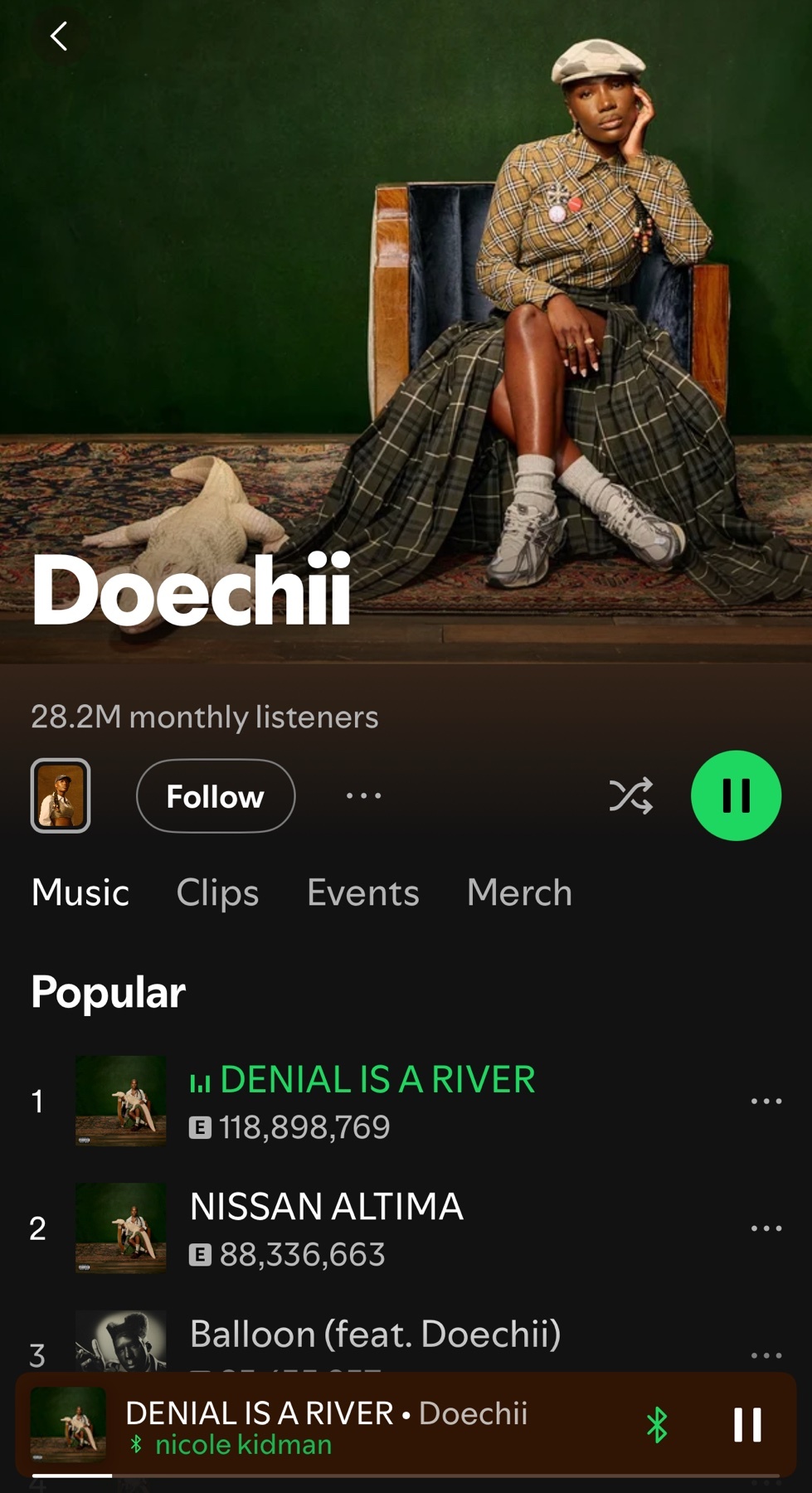This screenshot has width=812, height=1493.
Task: Open the Bluetooth device picker in mini player
Action: click(657, 1425)
